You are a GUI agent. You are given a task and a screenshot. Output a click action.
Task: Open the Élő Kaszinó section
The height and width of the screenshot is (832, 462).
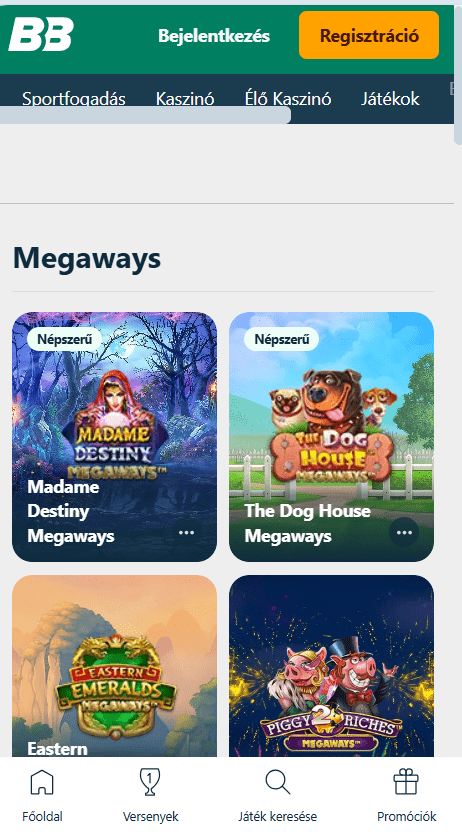click(x=288, y=99)
